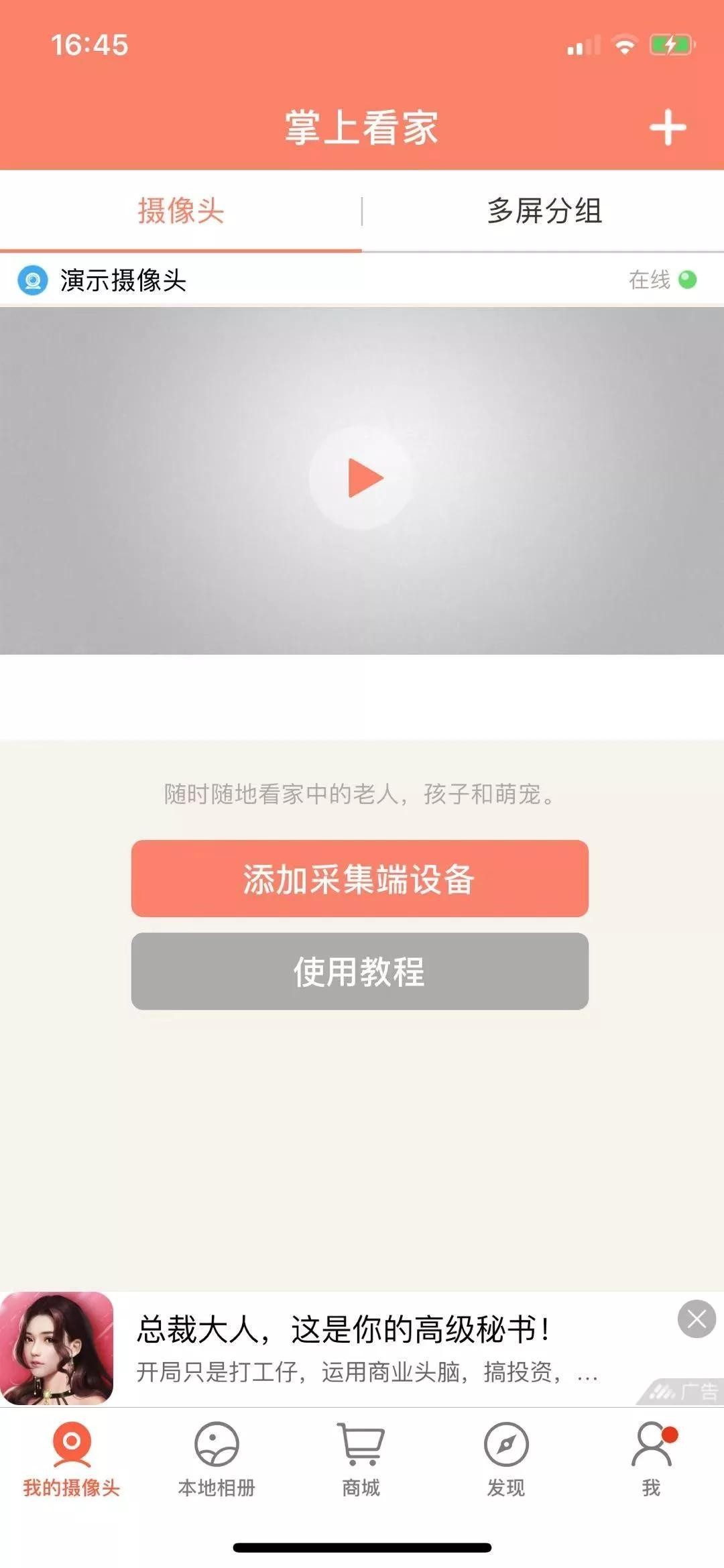Switch to the 摄像头 tab
This screenshot has height=1568, width=724.
coord(180,210)
